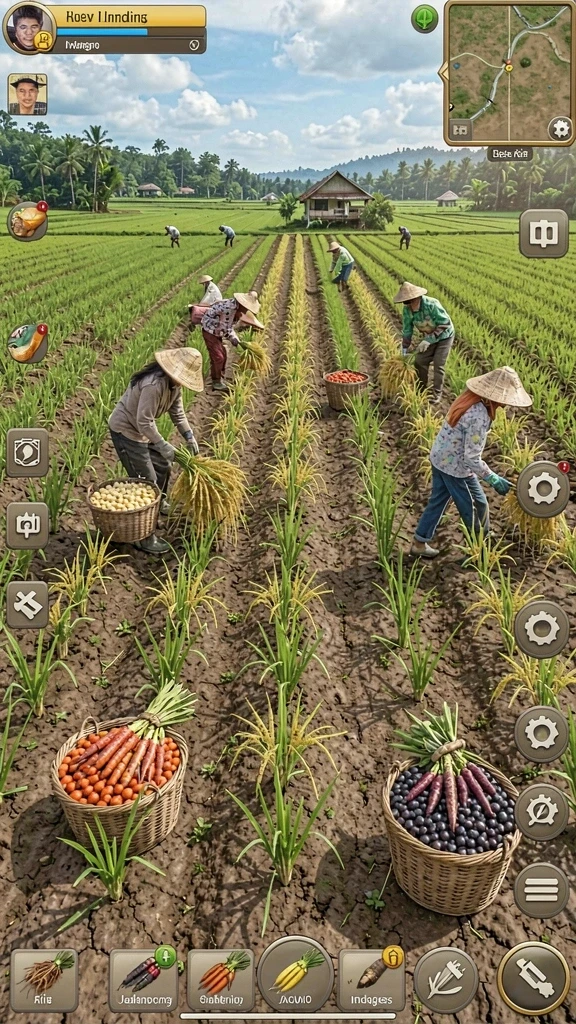Tap the locked Indages seed slot
This screenshot has width=576, height=1024.
[x=372, y=980]
